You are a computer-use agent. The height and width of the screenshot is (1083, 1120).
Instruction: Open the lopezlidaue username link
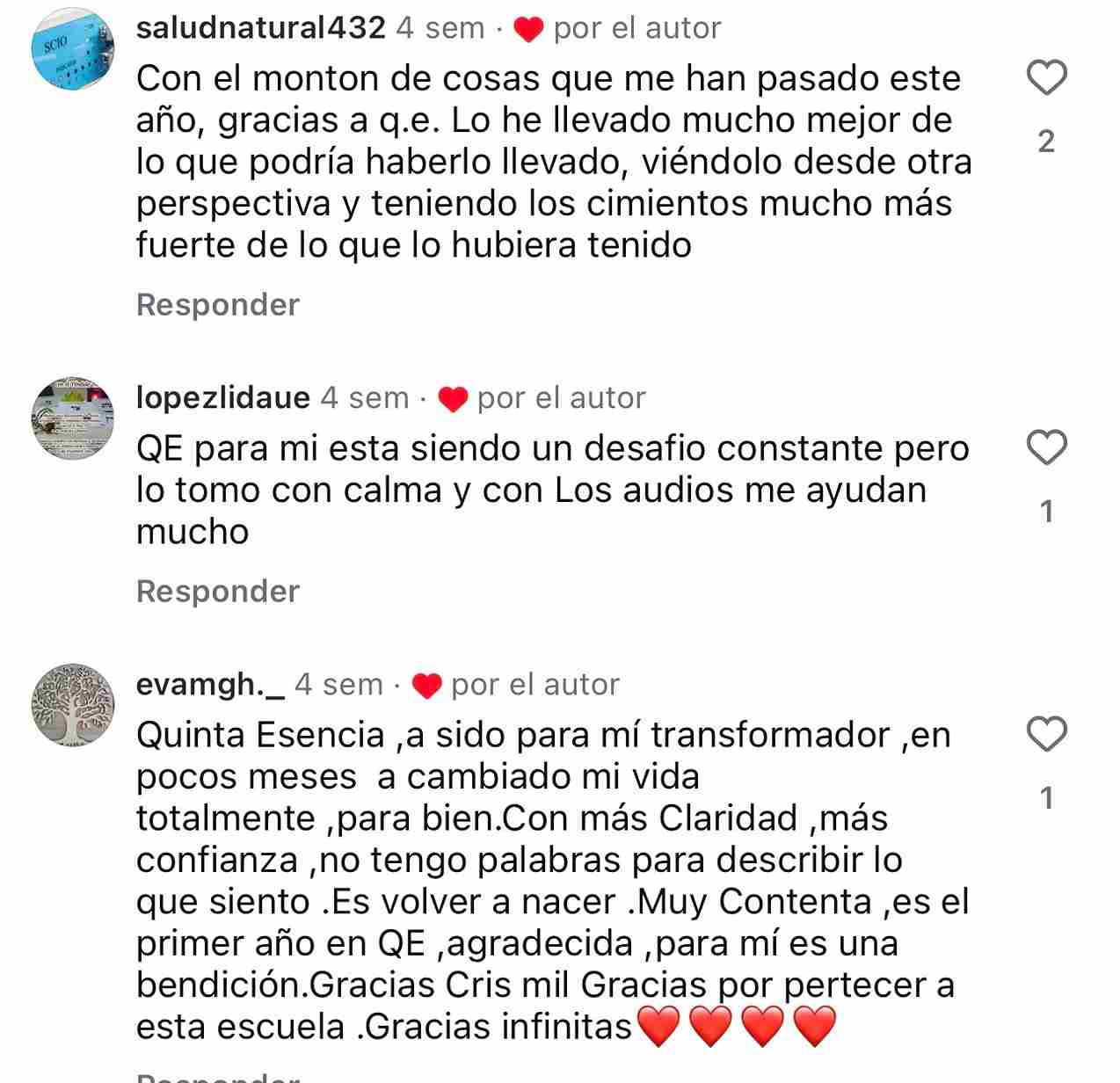223,398
